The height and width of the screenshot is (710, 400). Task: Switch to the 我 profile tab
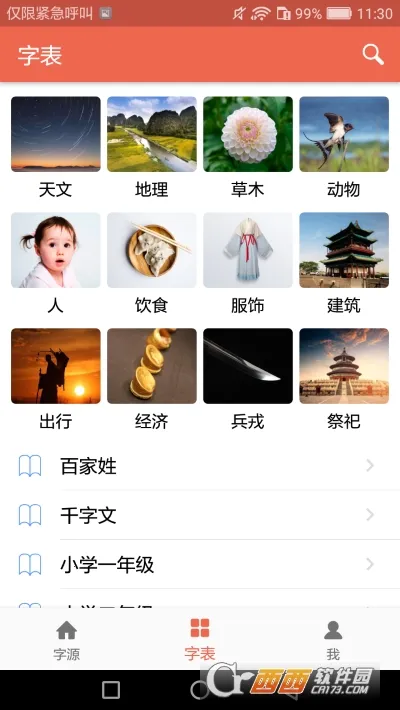click(x=333, y=639)
